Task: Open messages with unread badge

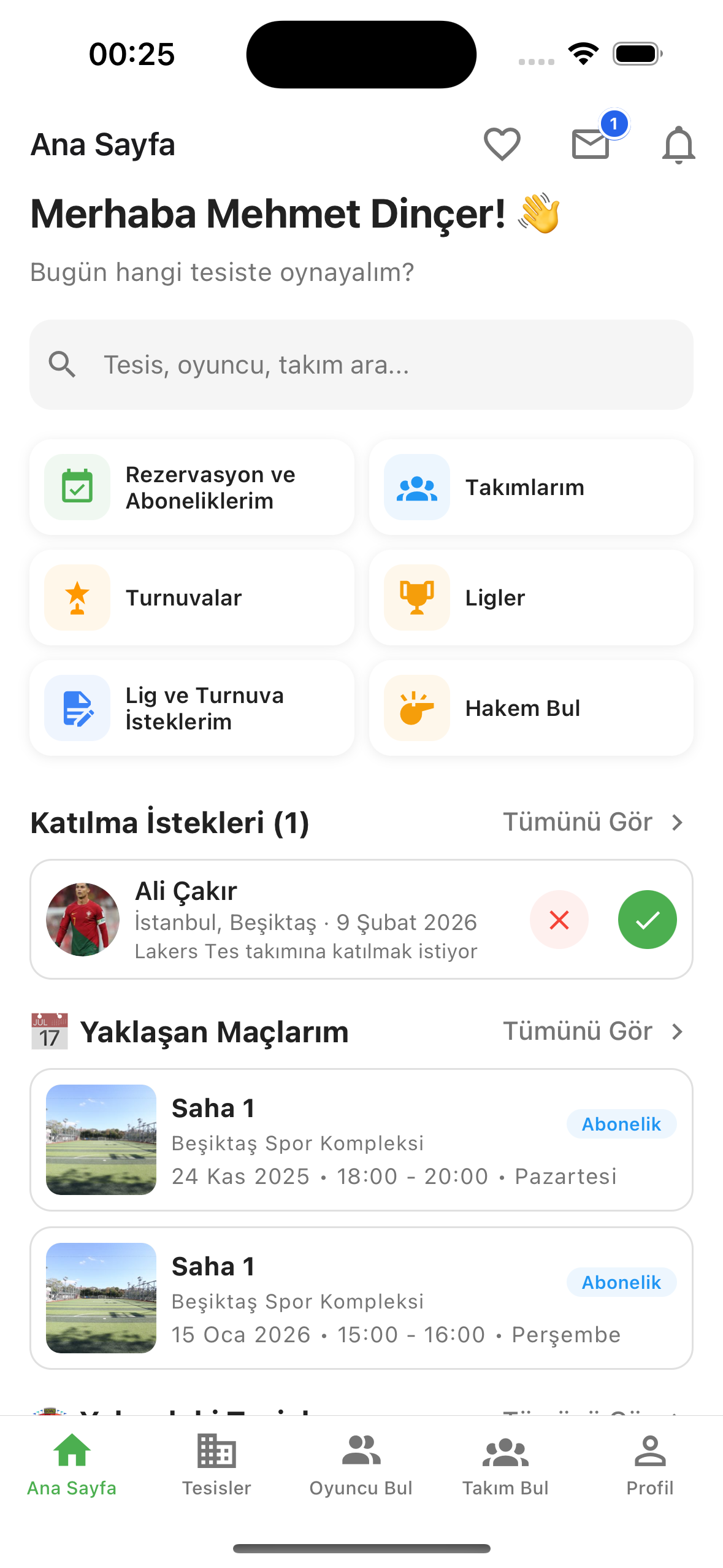Action: [x=590, y=144]
